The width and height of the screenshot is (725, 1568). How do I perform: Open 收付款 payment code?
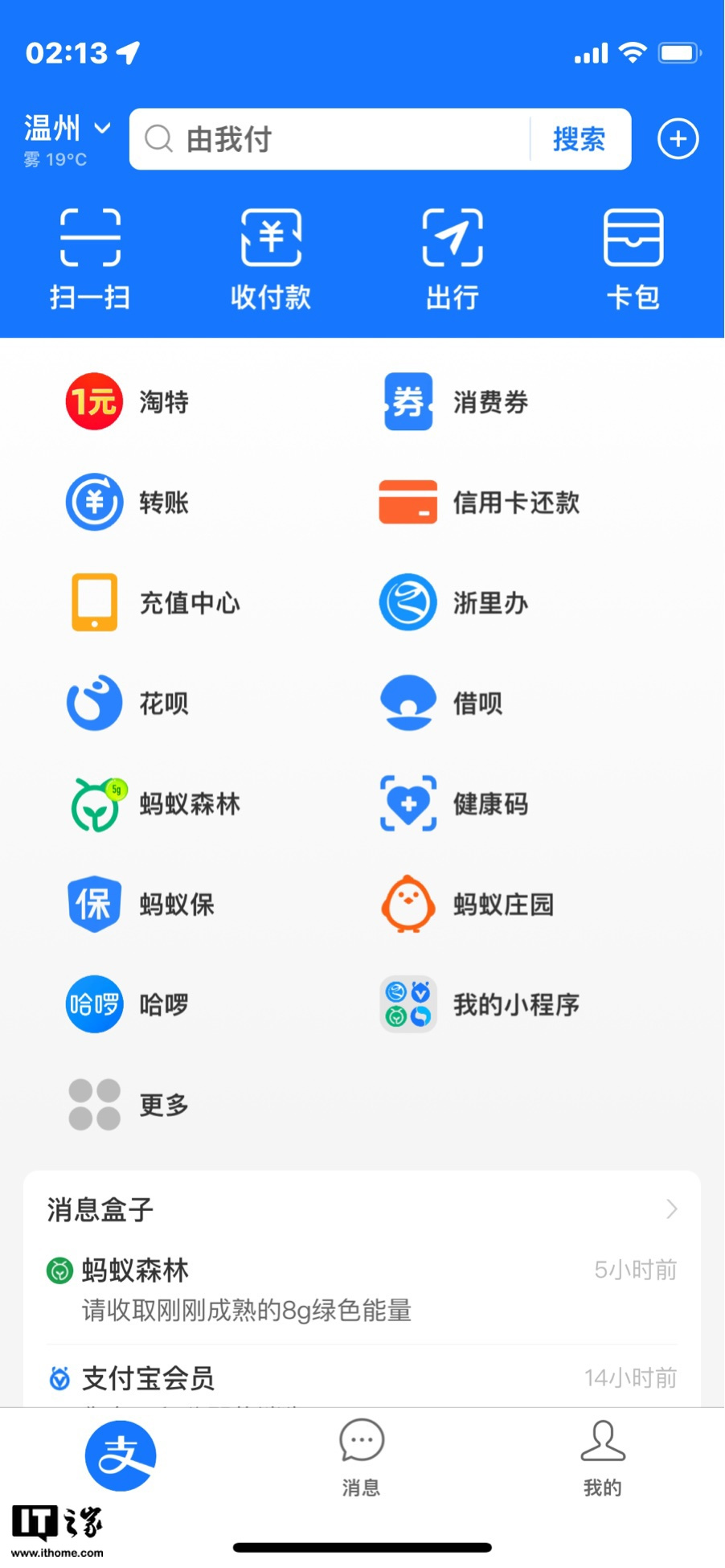pyautogui.click(x=271, y=259)
